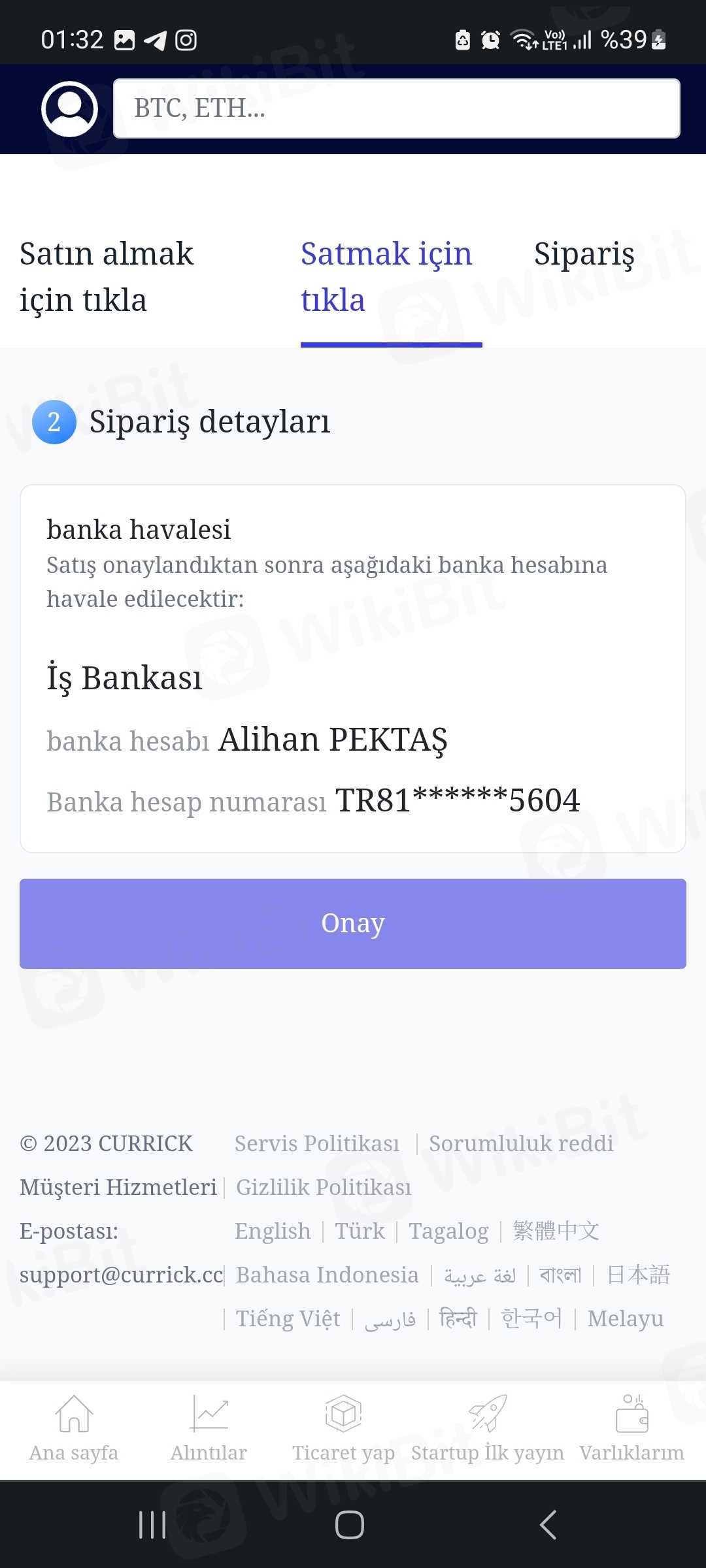Confirm the order with Onay button

click(x=353, y=923)
